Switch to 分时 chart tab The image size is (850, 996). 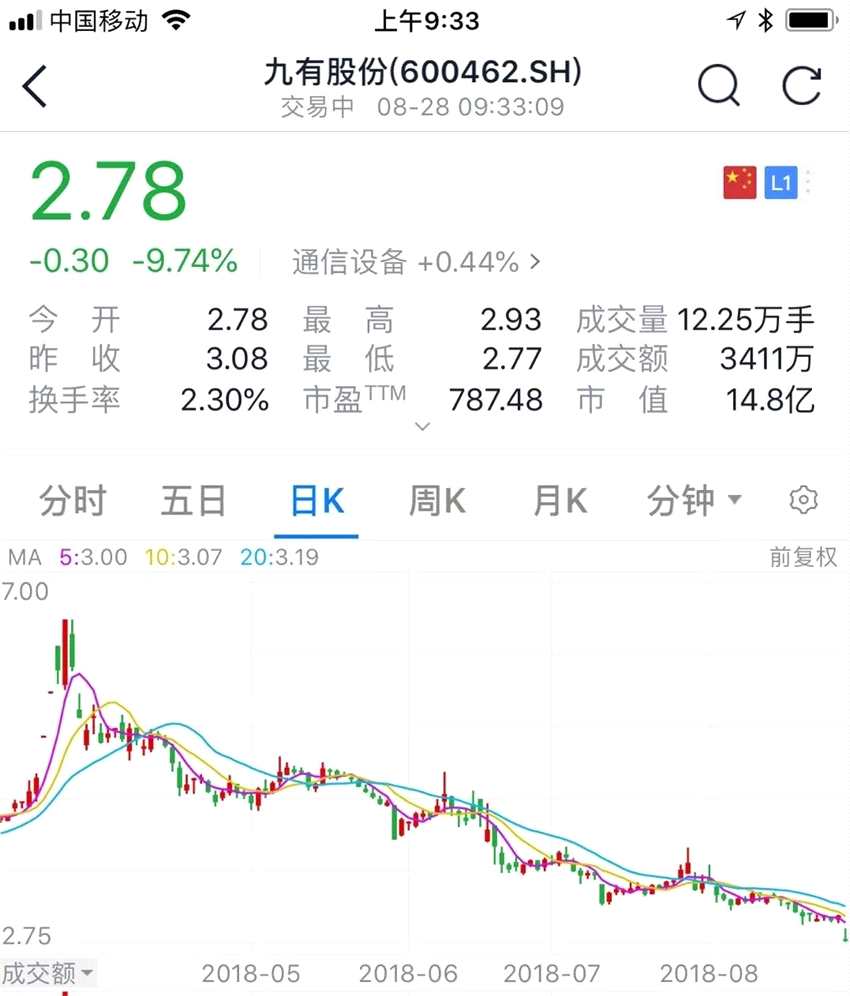(x=72, y=501)
